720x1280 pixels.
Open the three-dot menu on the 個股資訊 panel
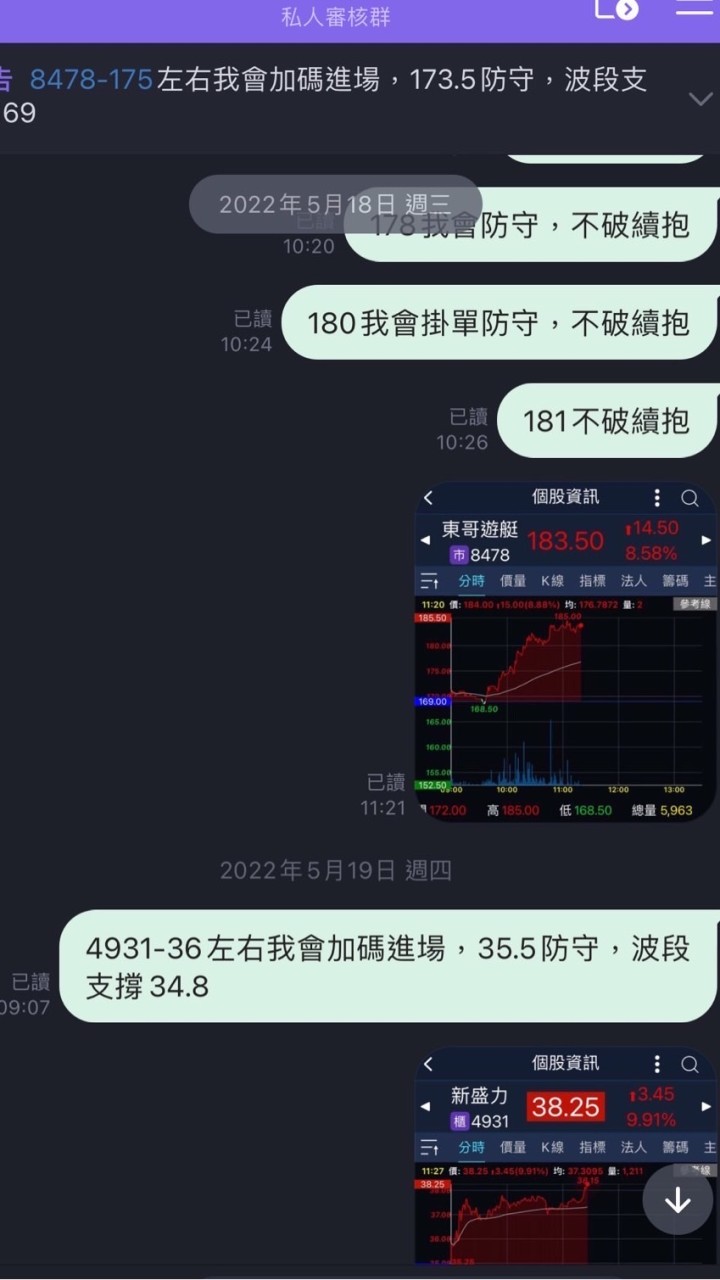click(x=657, y=497)
